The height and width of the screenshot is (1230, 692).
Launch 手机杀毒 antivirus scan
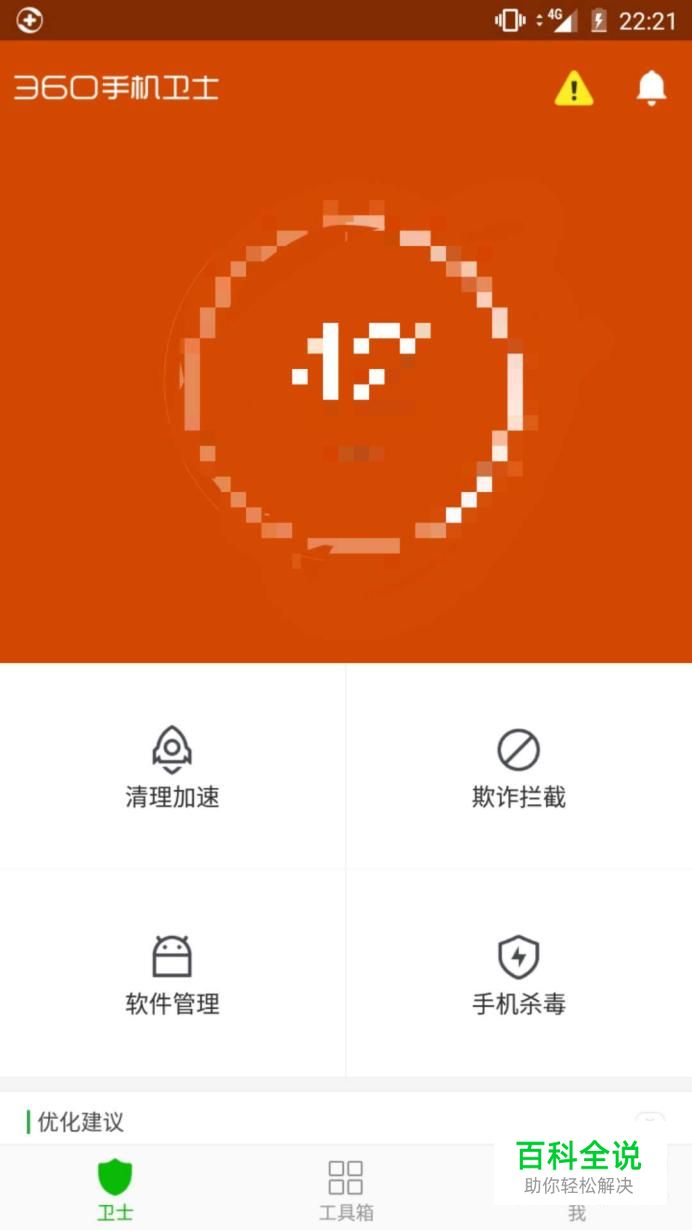point(518,974)
